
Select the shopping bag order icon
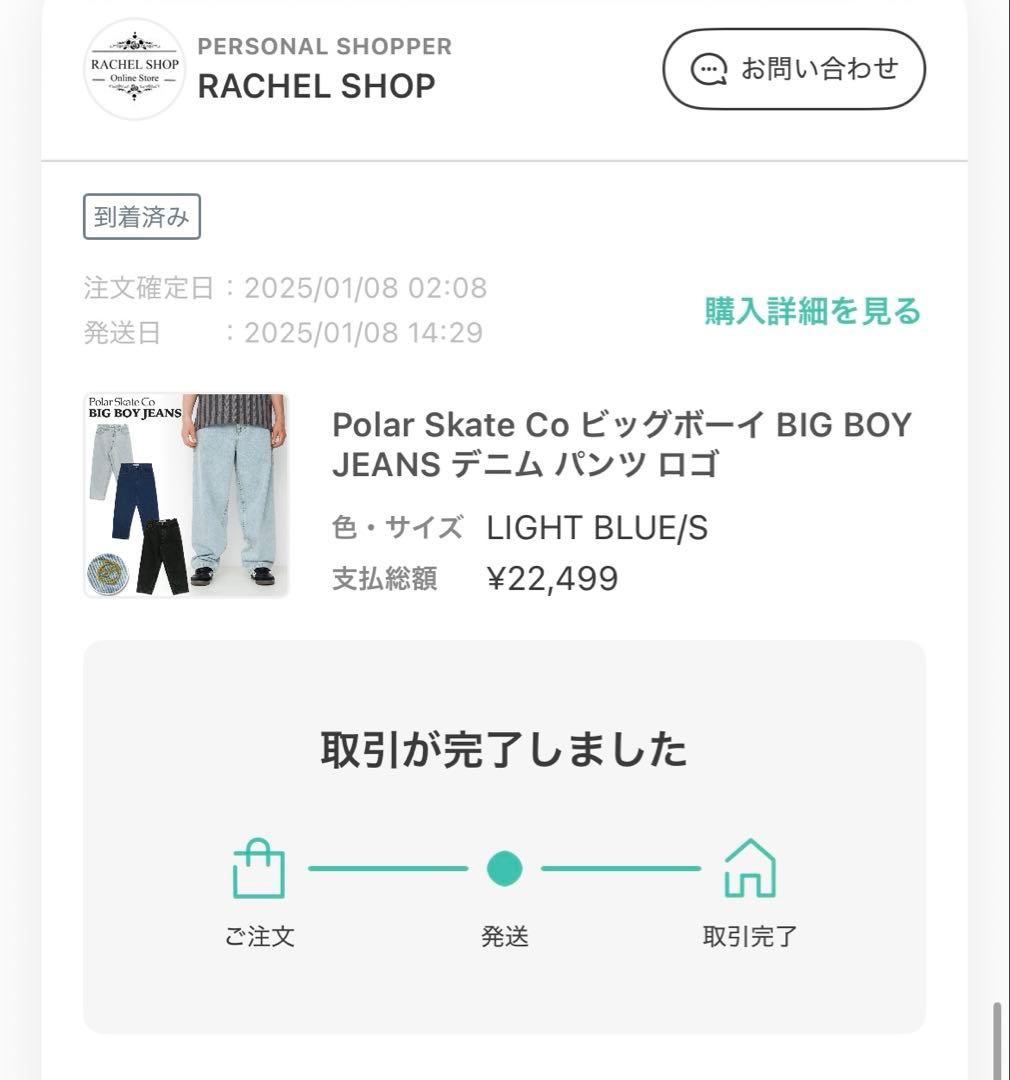point(259,868)
